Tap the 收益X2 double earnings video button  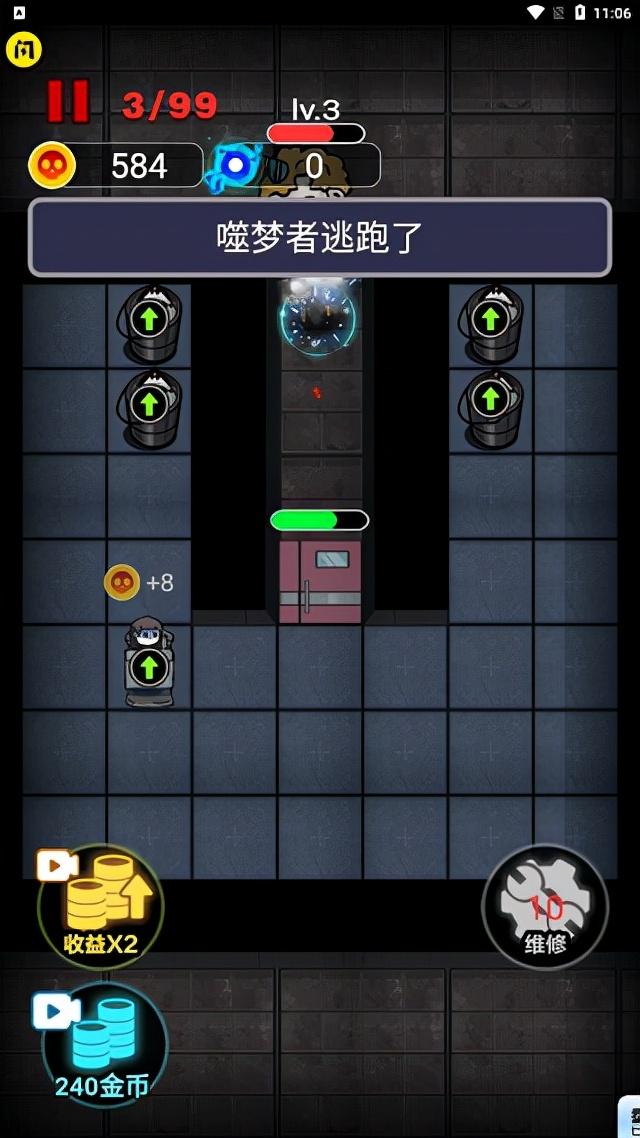tap(100, 907)
